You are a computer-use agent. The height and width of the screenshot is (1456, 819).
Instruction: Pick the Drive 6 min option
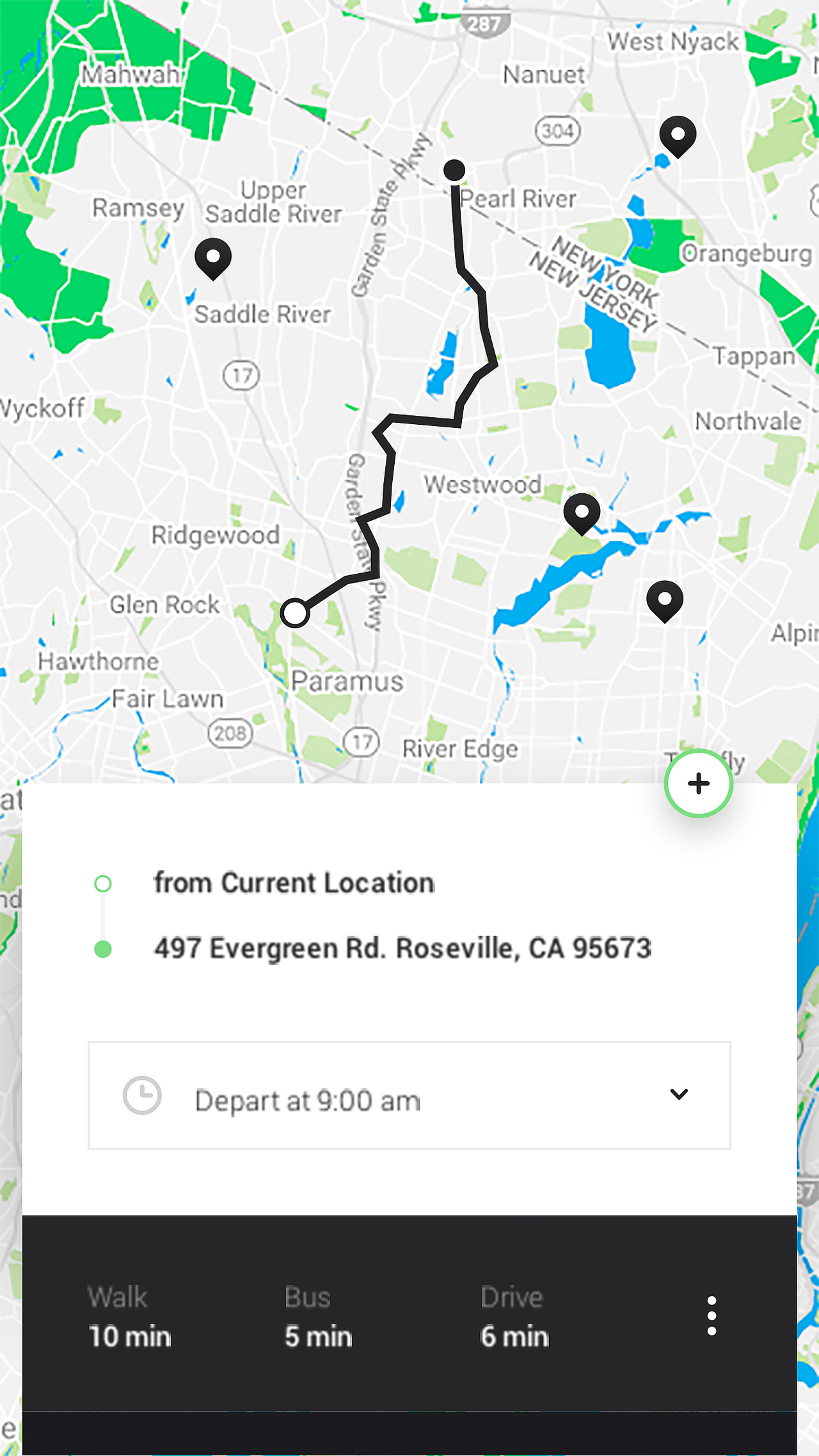pos(514,1317)
